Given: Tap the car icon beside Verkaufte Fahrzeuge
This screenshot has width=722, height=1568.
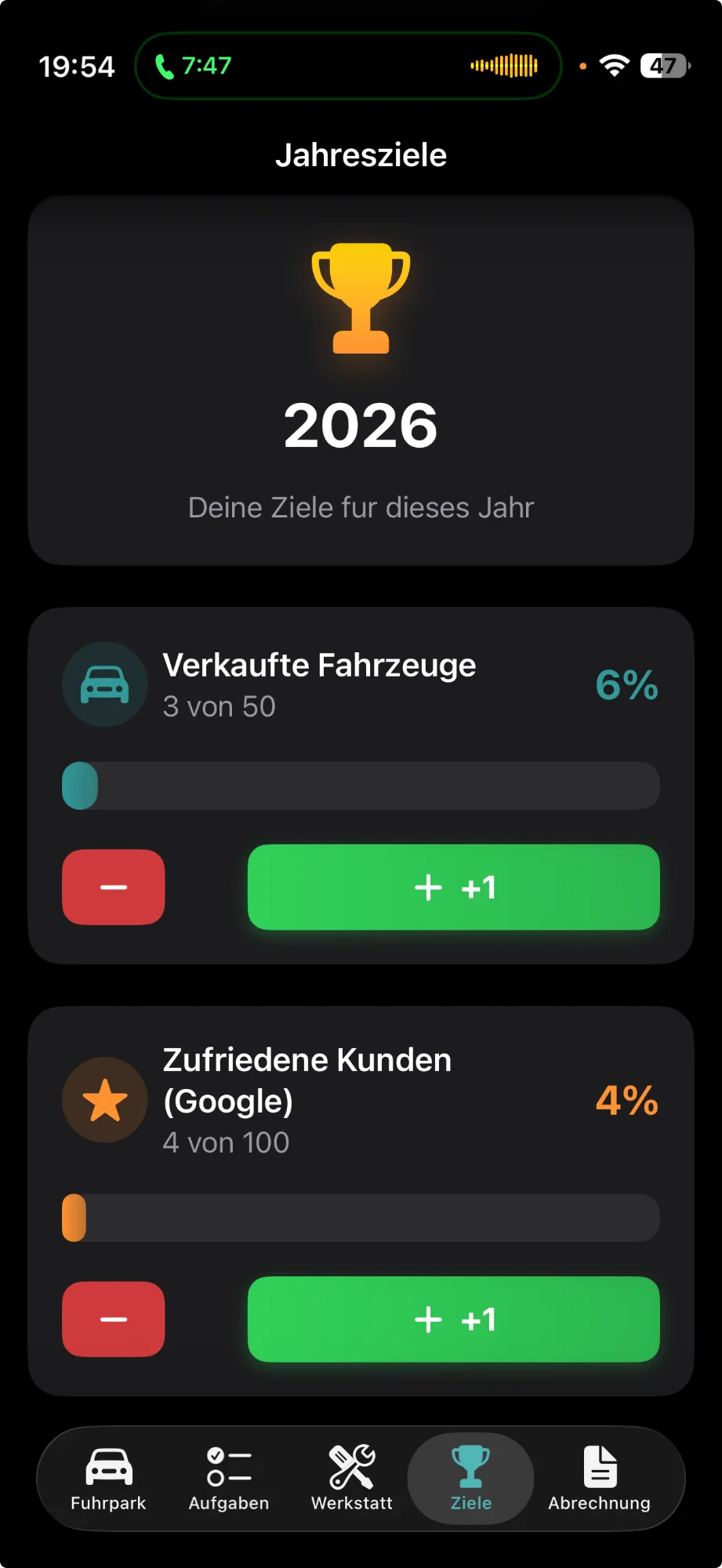Looking at the screenshot, I should [x=104, y=684].
